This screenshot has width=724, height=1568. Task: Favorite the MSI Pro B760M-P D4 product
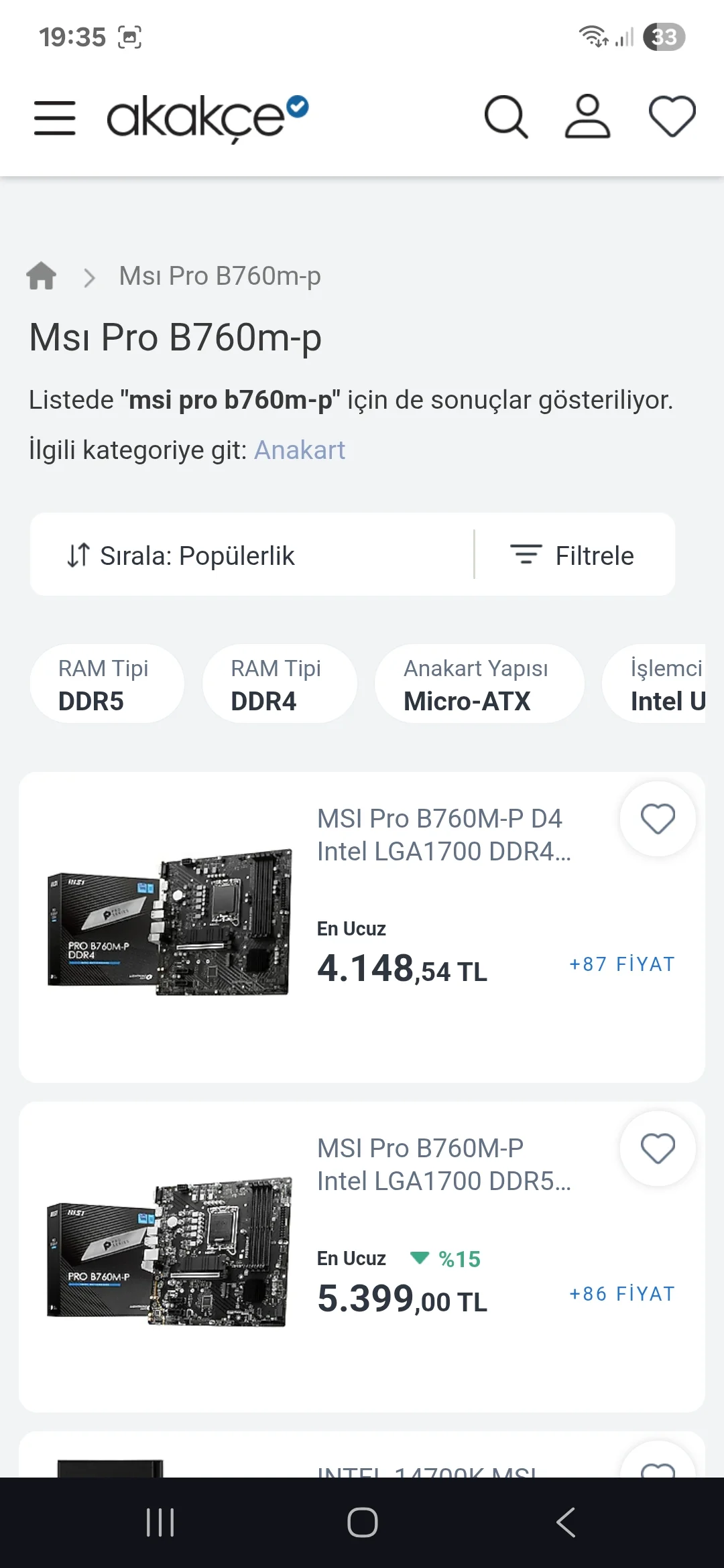click(658, 819)
